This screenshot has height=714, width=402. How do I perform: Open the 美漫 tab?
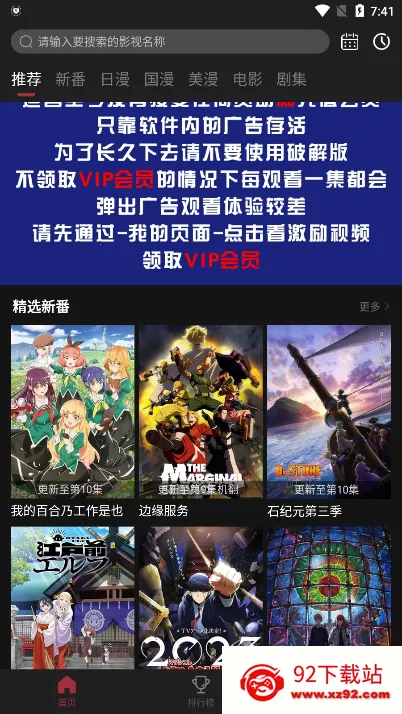[x=203, y=79]
